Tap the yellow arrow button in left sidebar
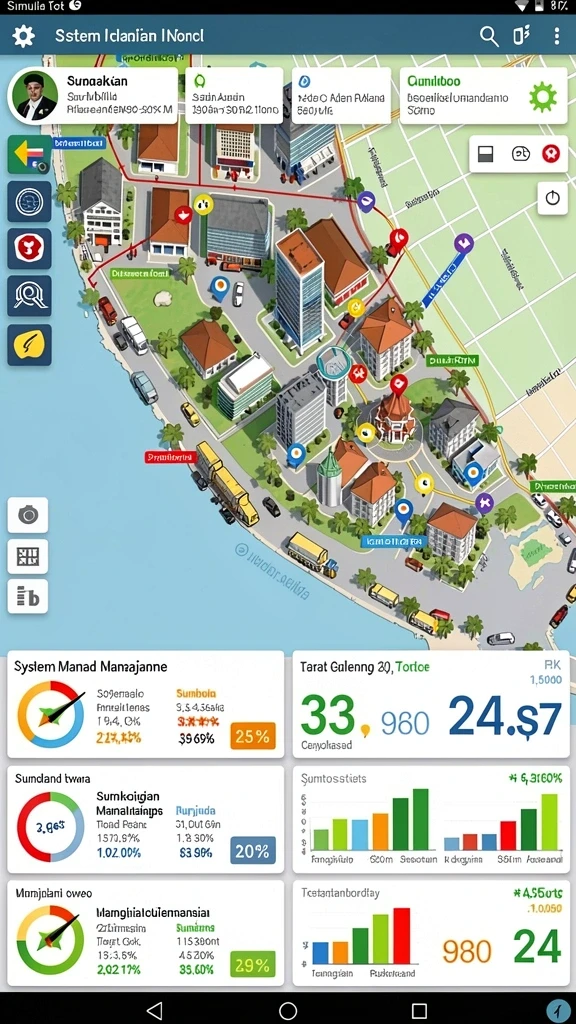This screenshot has width=576, height=1024. [29, 154]
